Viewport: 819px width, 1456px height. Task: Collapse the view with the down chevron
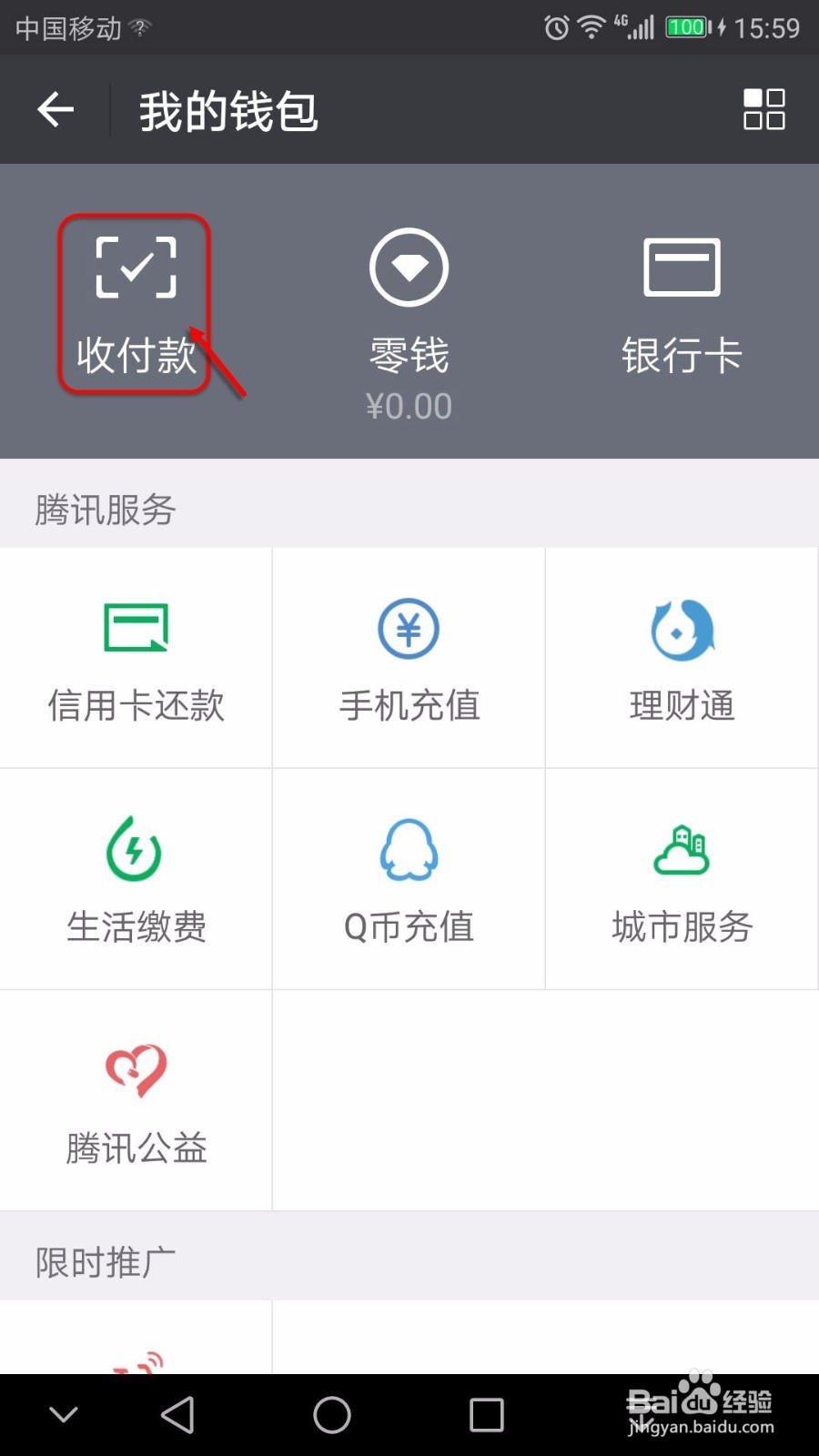click(62, 1414)
